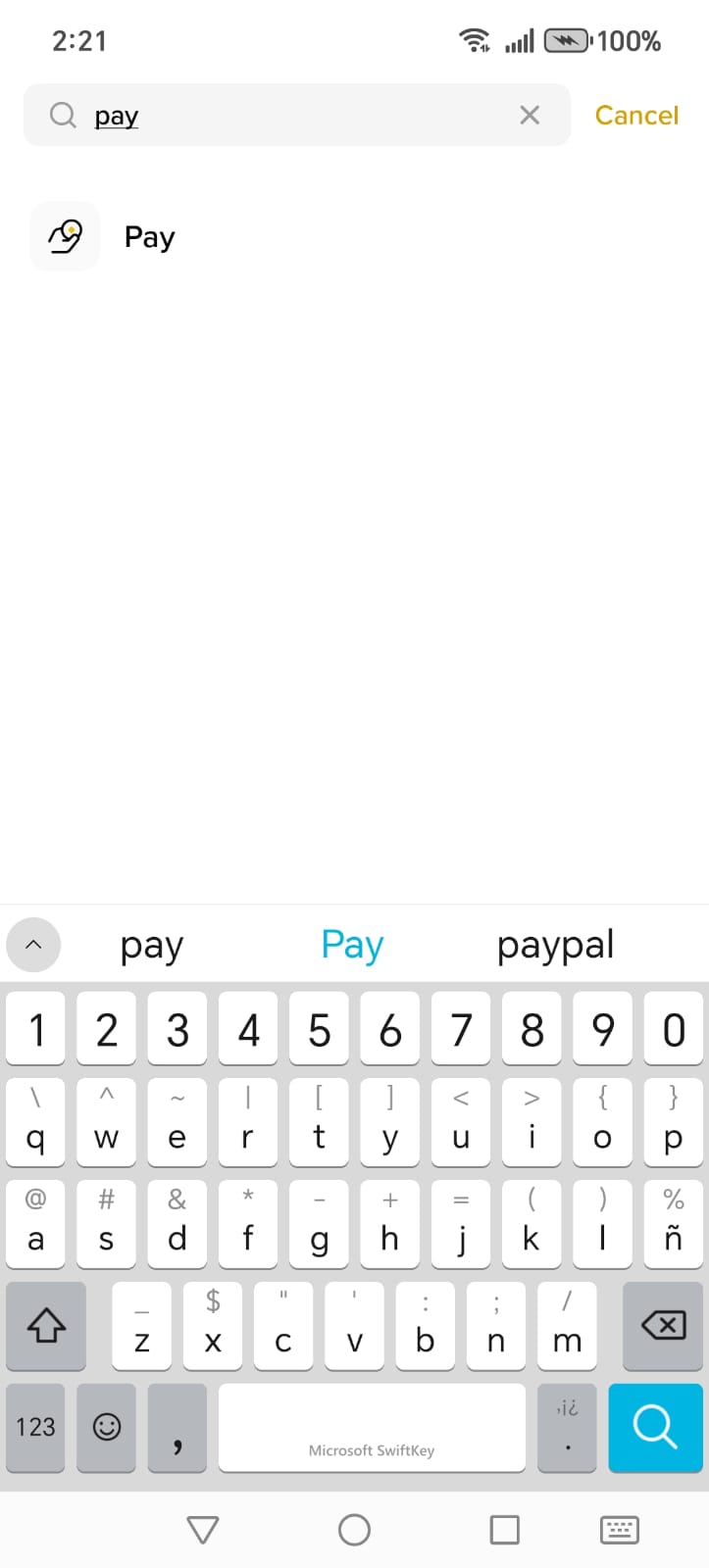This screenshot has width=709, height=1568.
Task: Expand the keyboard toolbar arrow
Action: tap(33, 945)
